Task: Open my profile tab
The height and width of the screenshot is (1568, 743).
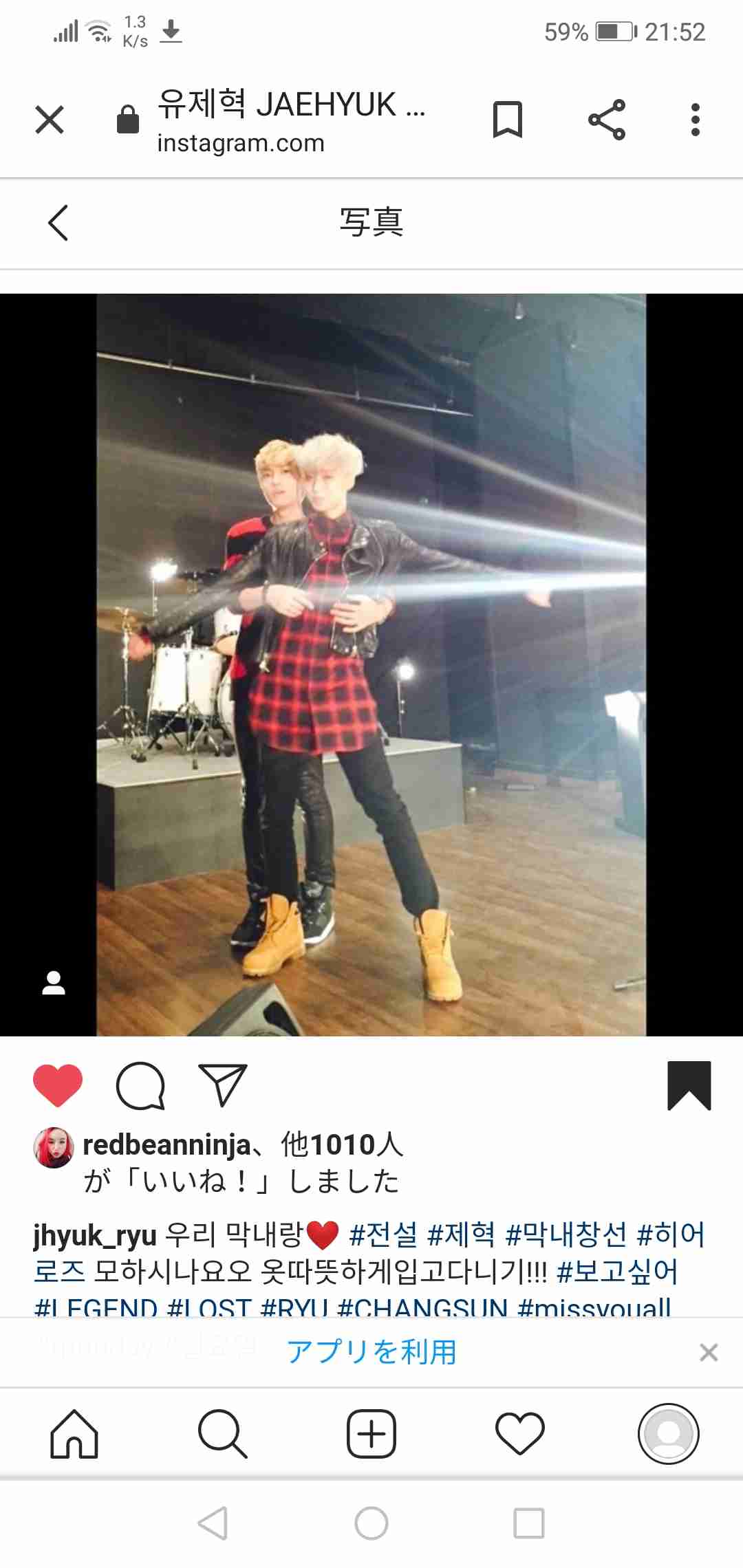Action: (x=668, y=1434)
